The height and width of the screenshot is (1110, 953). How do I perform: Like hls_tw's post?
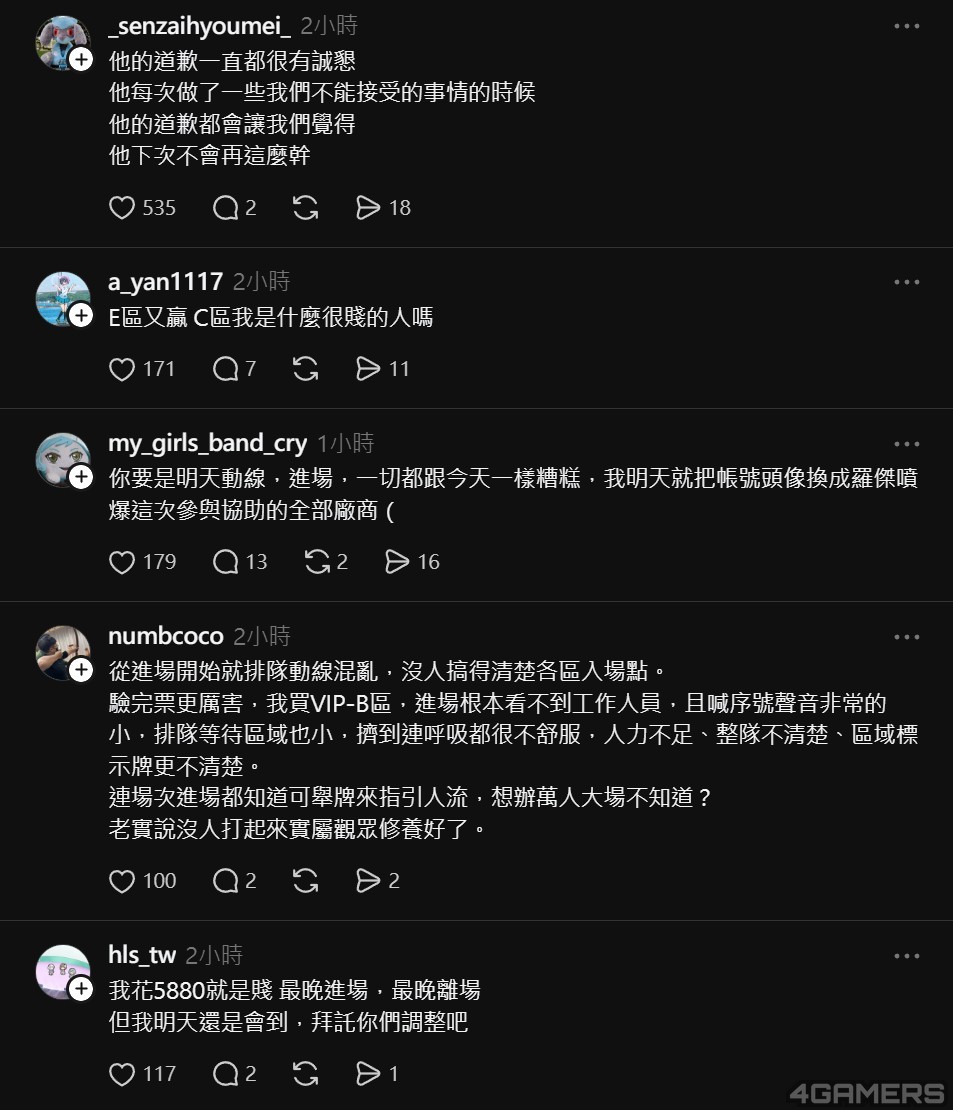122,1074
